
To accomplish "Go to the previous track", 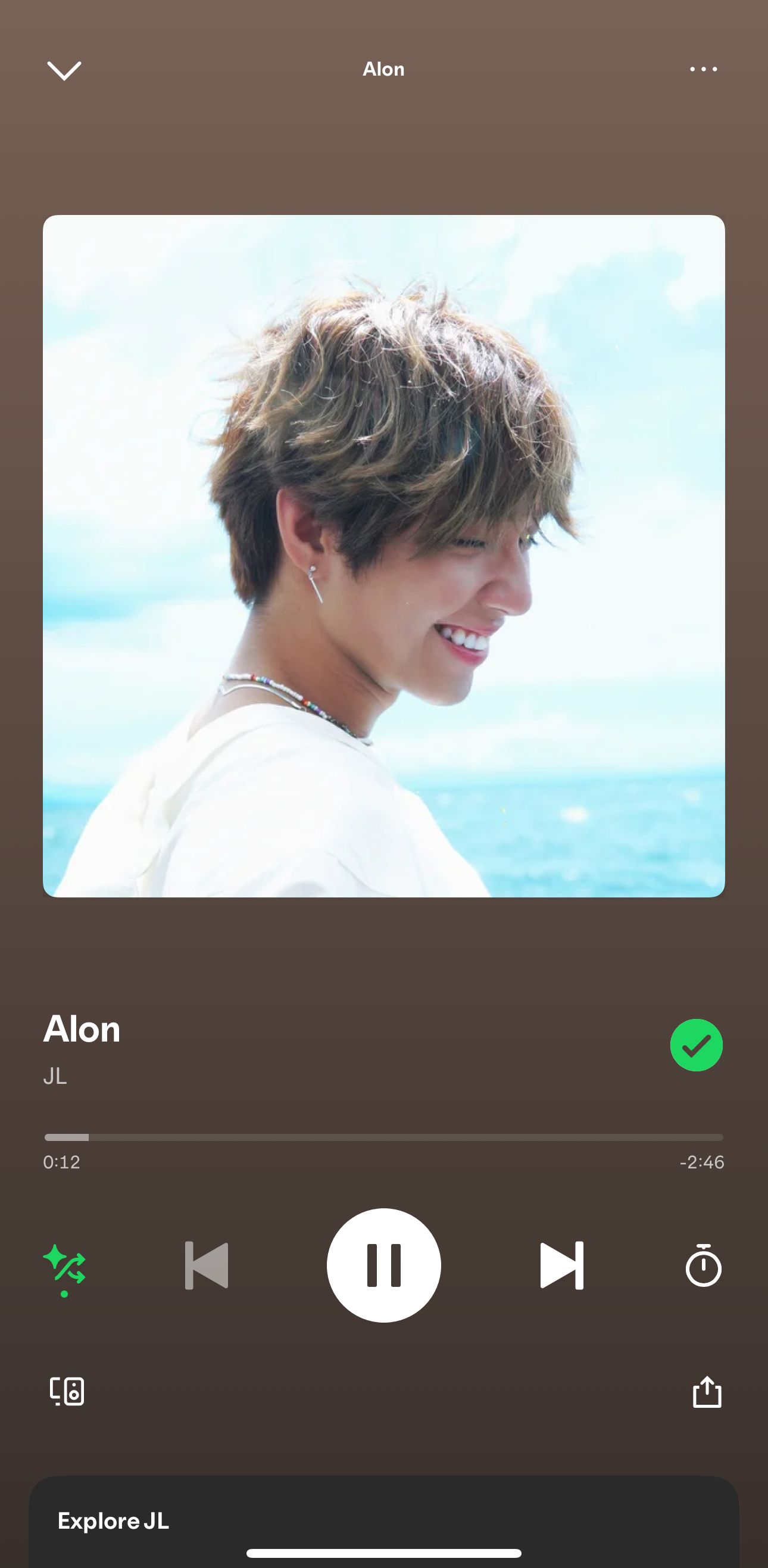I will click(x=207, y=1265).
